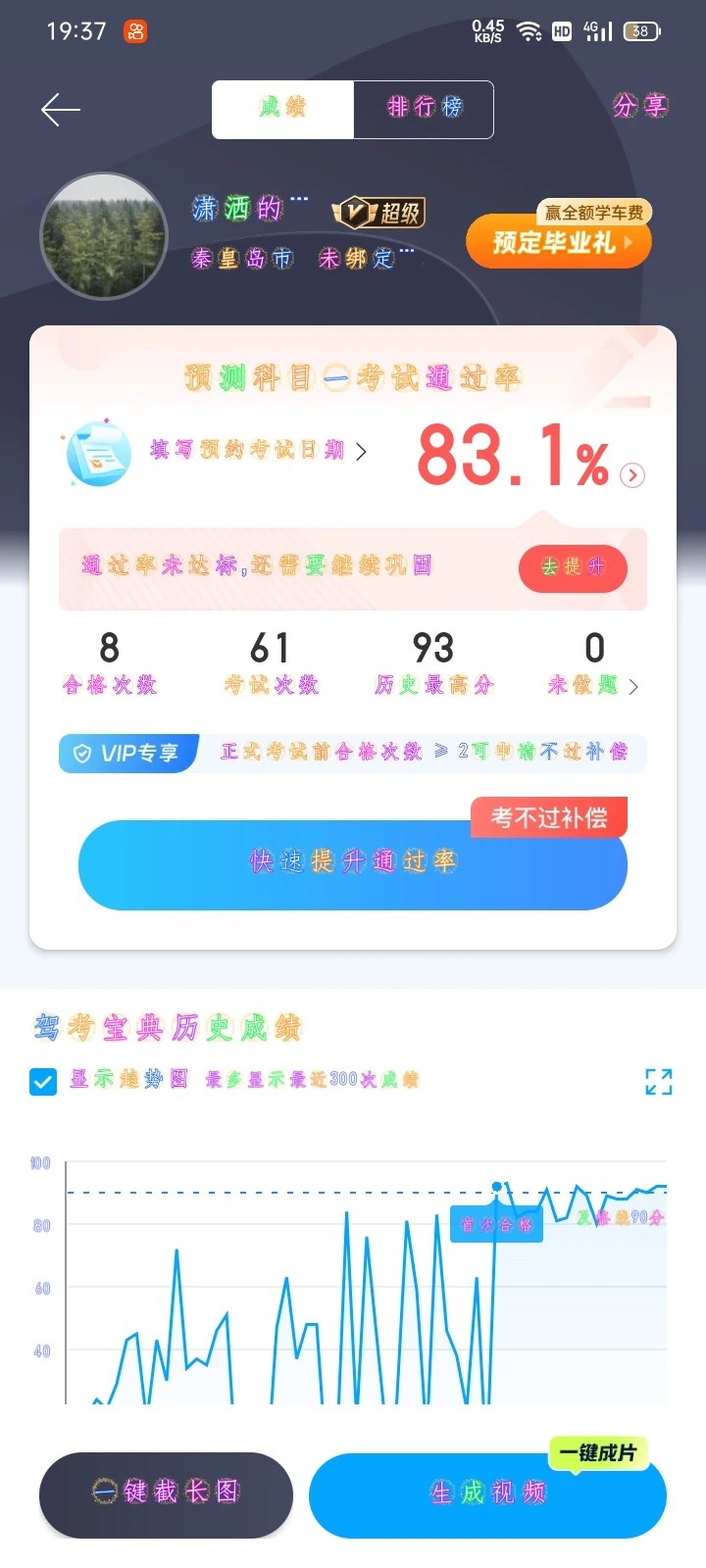
Task: Tap the 去提升 button
Action: [573, 567]
